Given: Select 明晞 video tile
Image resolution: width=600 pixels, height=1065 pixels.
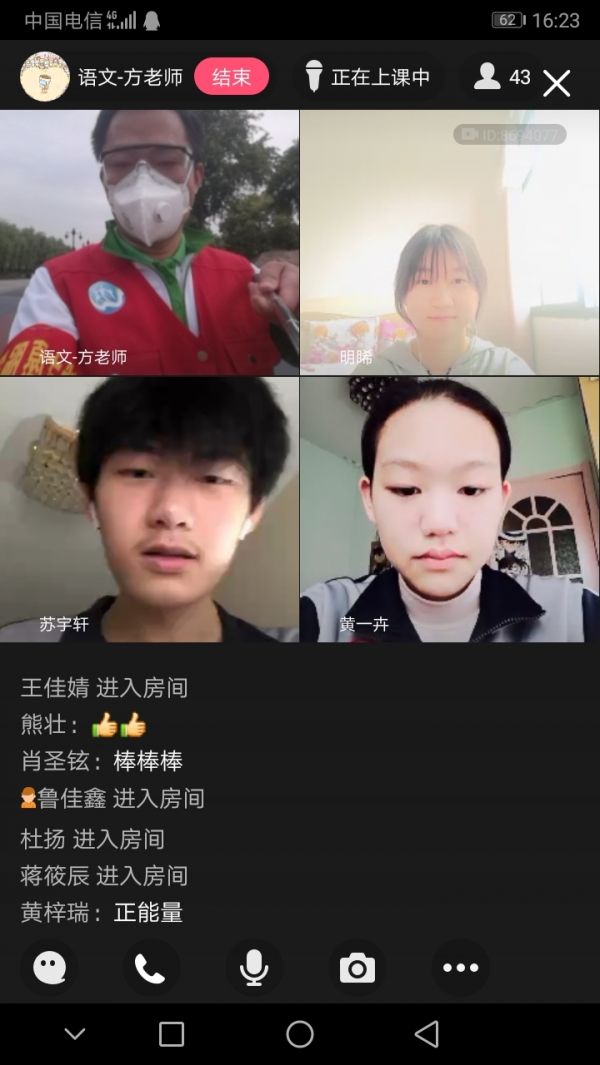Looking at the screenshot, I should pos(449,242).
